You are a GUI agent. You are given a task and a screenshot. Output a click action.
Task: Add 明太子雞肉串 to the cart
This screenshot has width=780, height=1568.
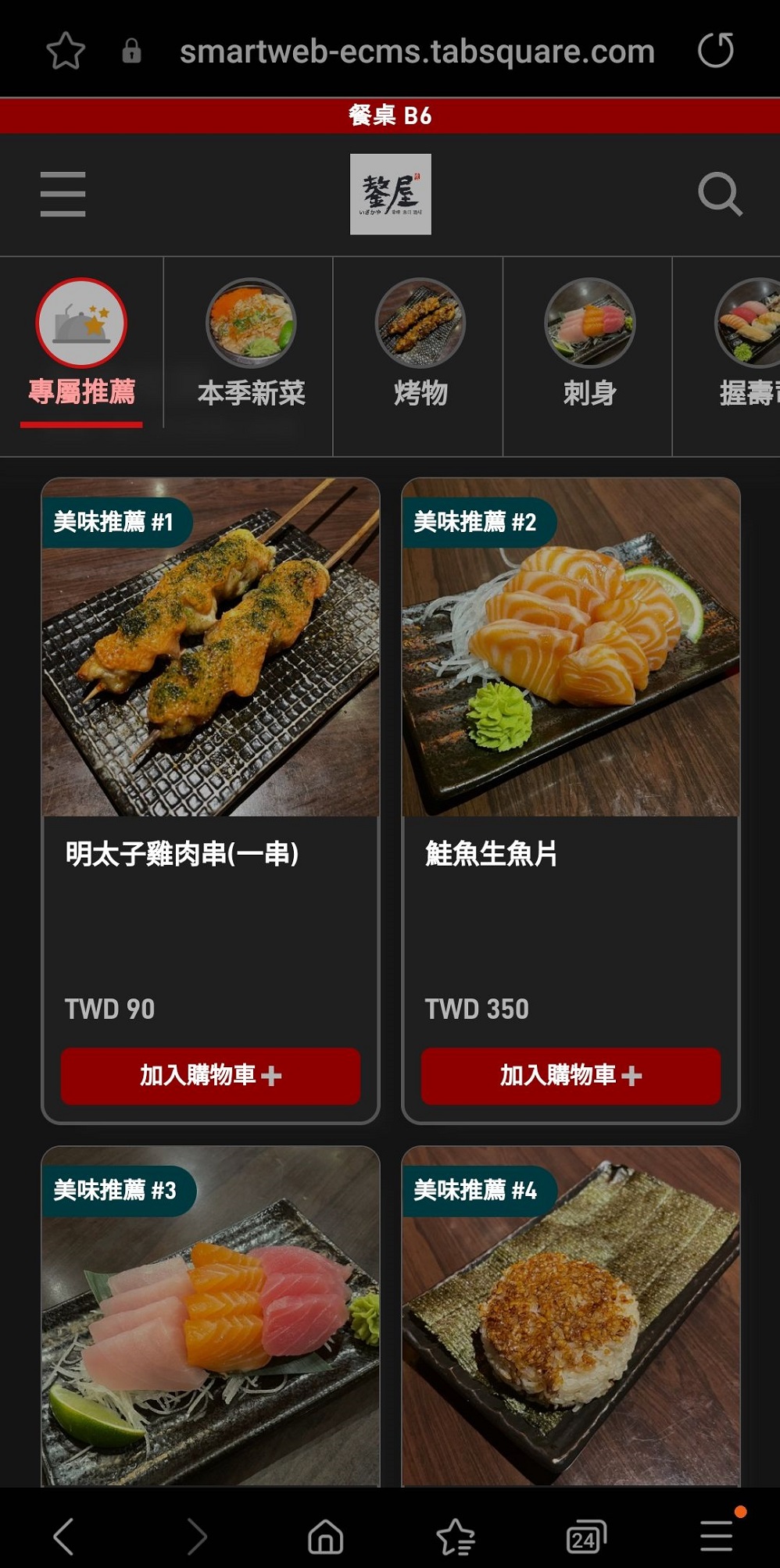tap(210, 1076)
